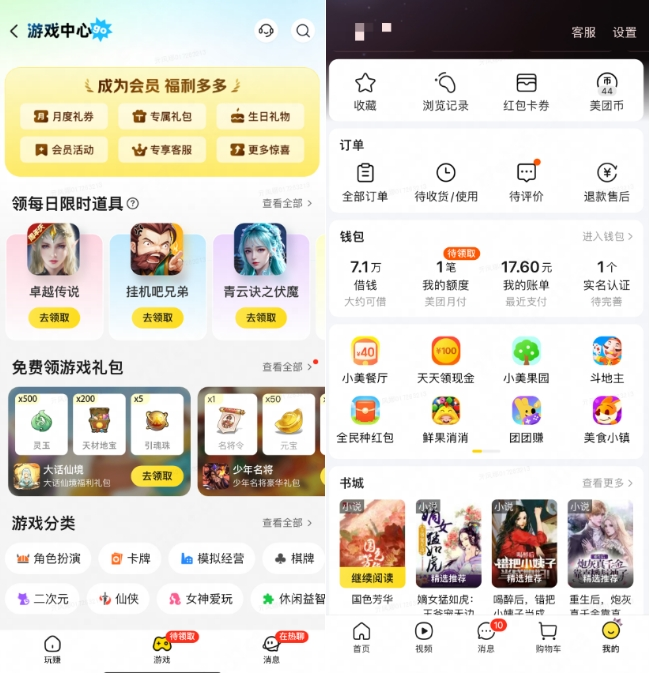Switch to the 购物车 tab
Viewport: 650px width, 679px height.
547,637
